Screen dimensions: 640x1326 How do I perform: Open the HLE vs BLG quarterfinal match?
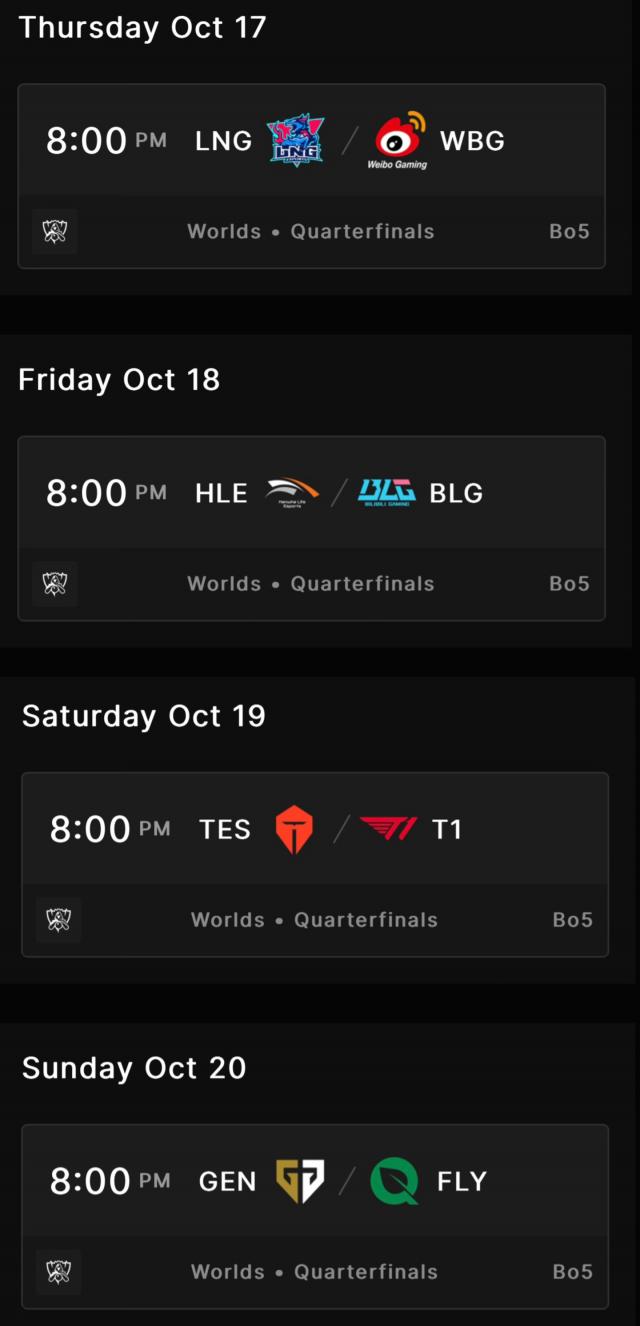tap(311, 528)
